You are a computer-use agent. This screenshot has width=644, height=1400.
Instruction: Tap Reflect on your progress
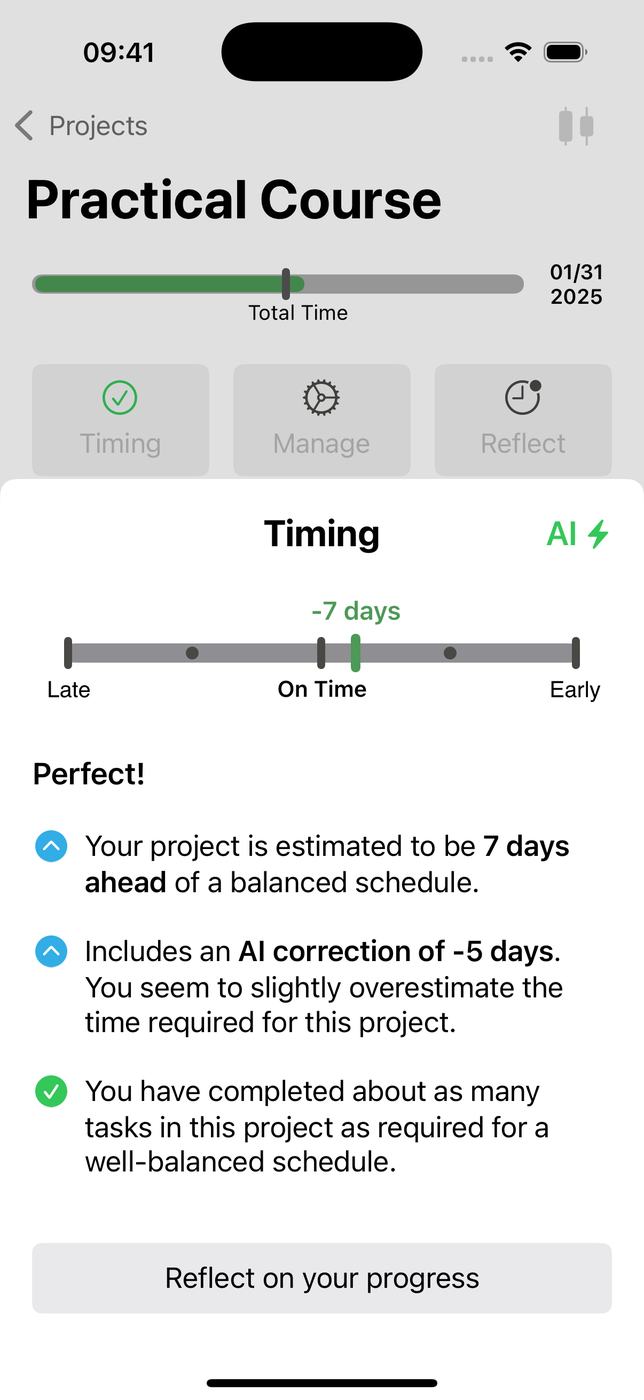click(322, 1278)
